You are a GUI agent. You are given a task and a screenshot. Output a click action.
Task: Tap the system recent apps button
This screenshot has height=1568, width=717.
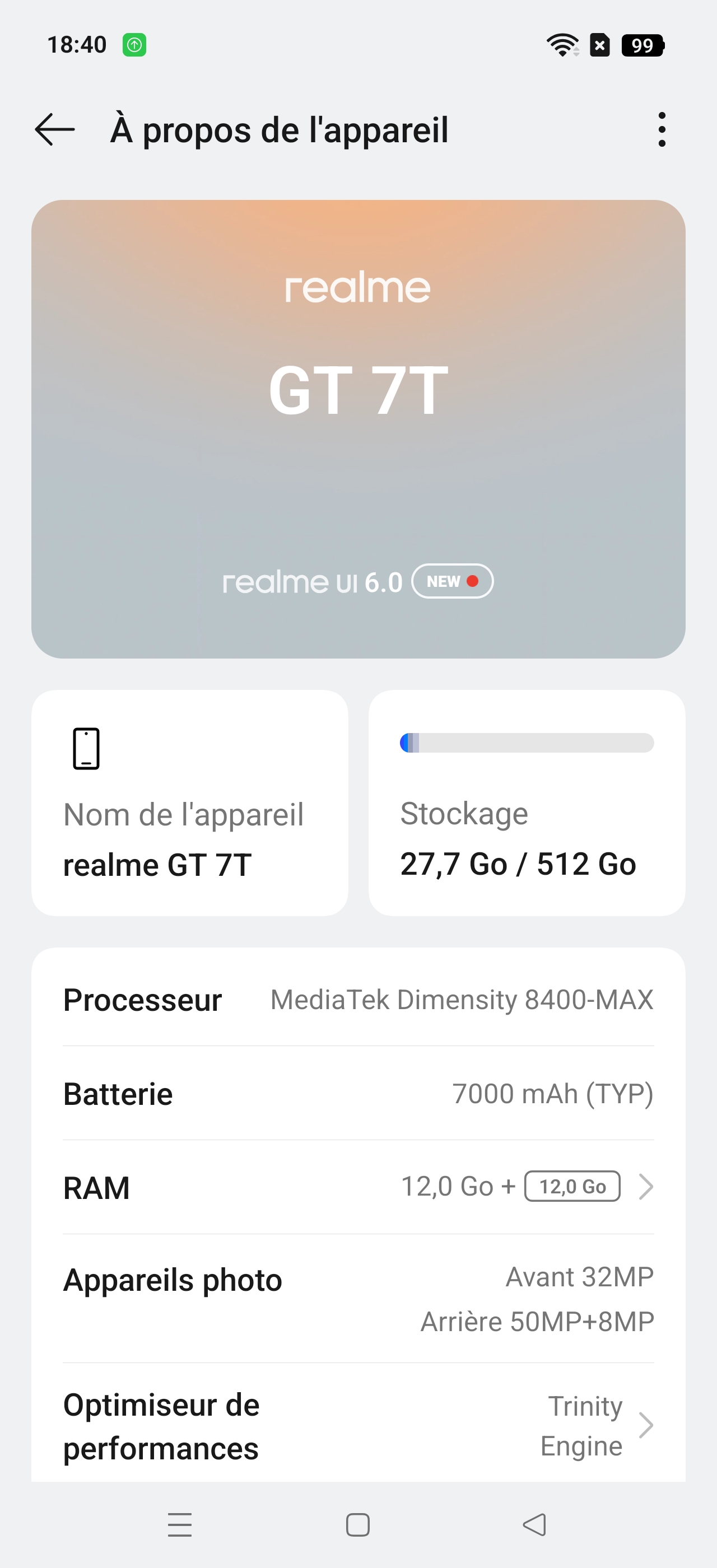point(180,1525)
